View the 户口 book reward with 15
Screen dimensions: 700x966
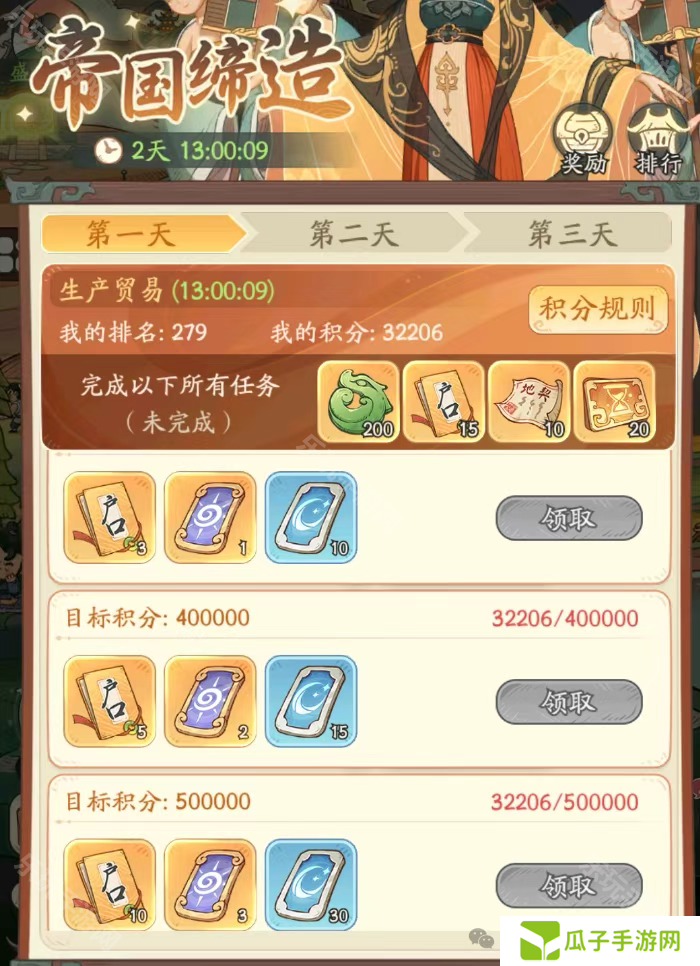coord(444,402)
